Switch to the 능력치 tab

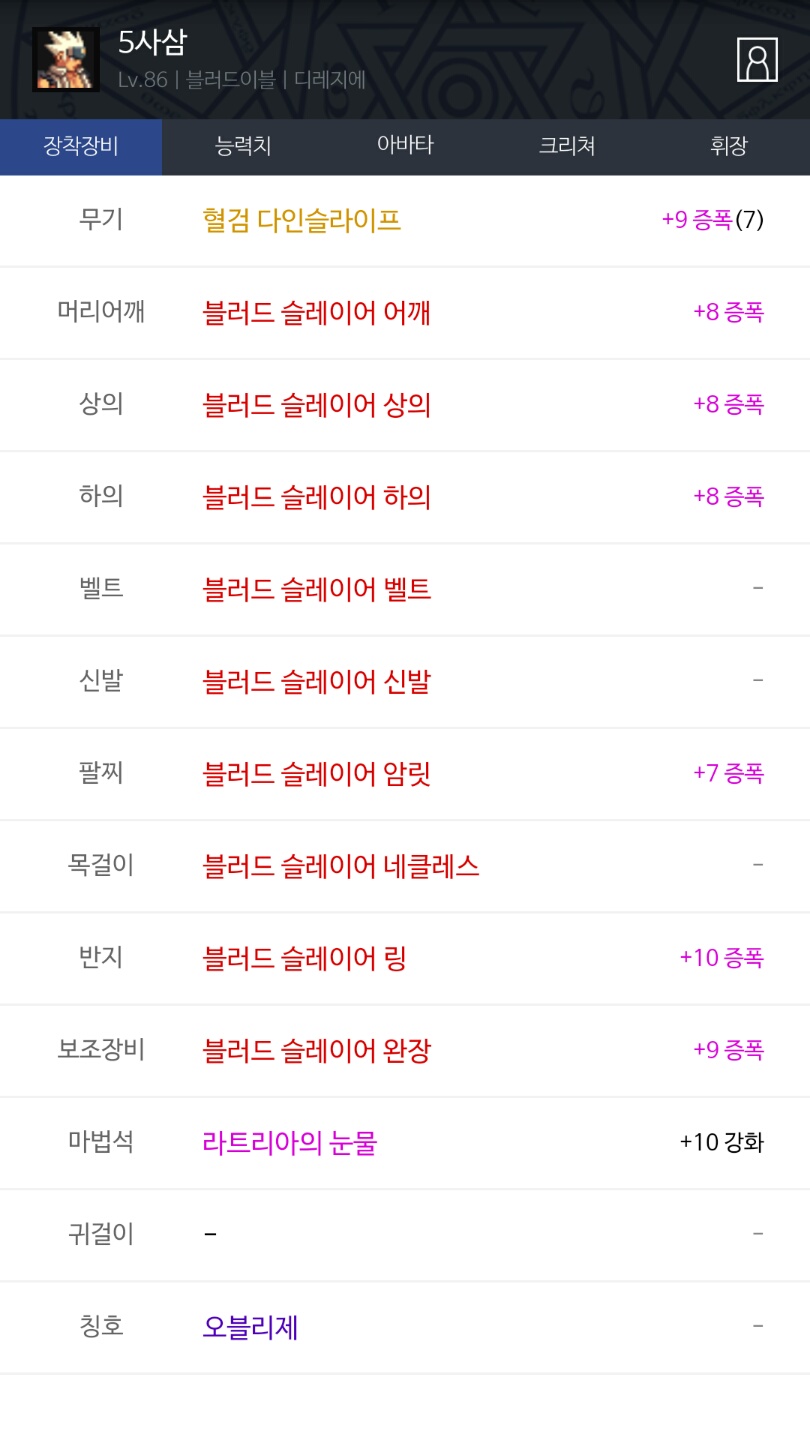click(x=243, y=146)
